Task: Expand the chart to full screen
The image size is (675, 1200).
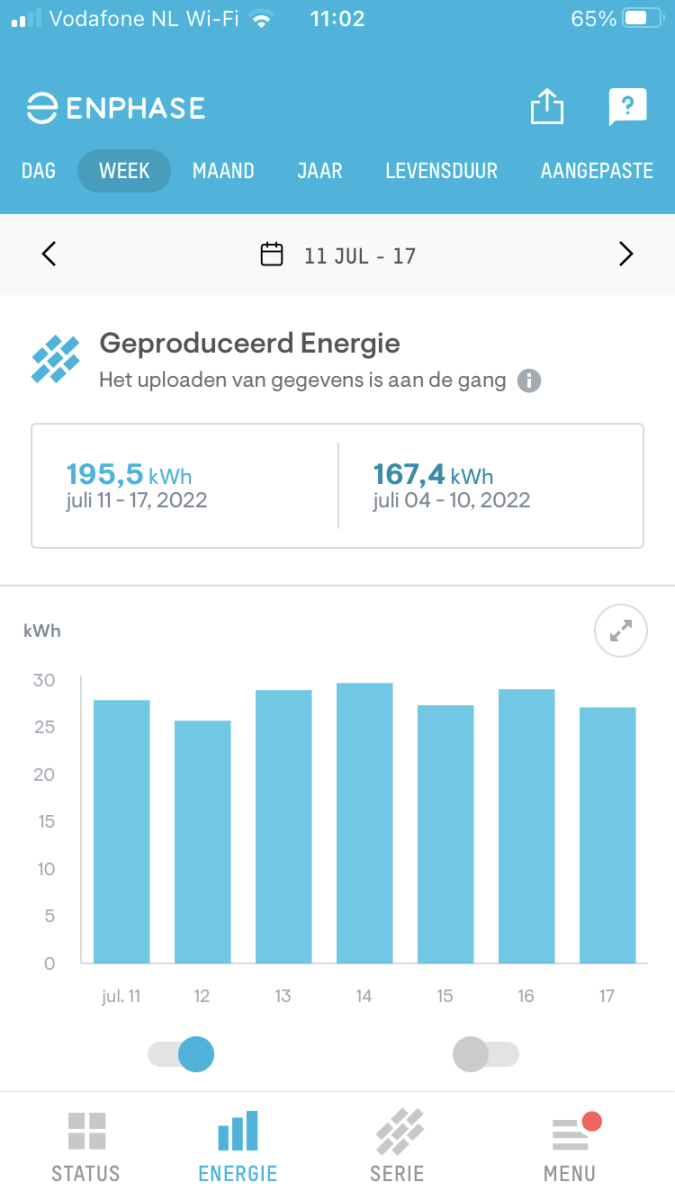Action: point(621,631)
